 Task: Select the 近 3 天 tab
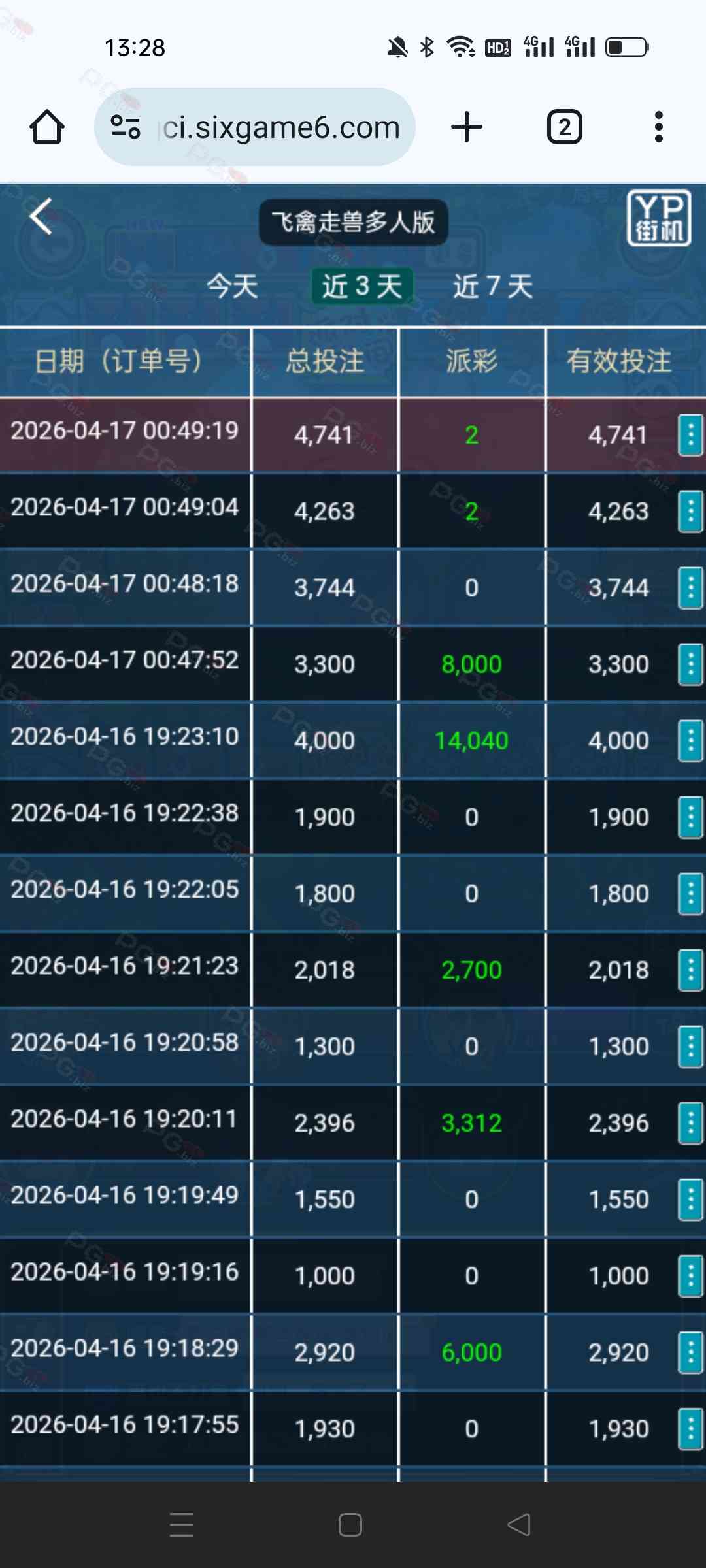click(x=362, y=286)
